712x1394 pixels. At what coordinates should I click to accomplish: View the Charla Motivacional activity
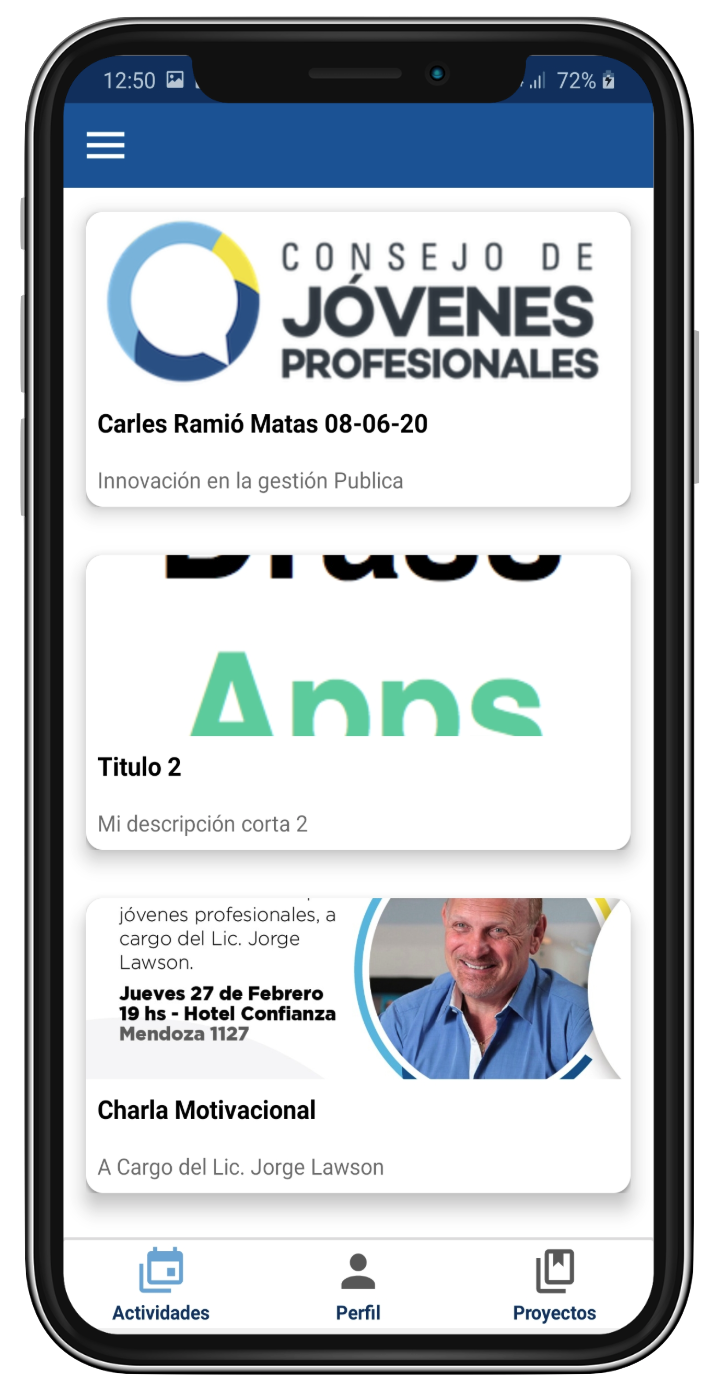point(358,1045)
